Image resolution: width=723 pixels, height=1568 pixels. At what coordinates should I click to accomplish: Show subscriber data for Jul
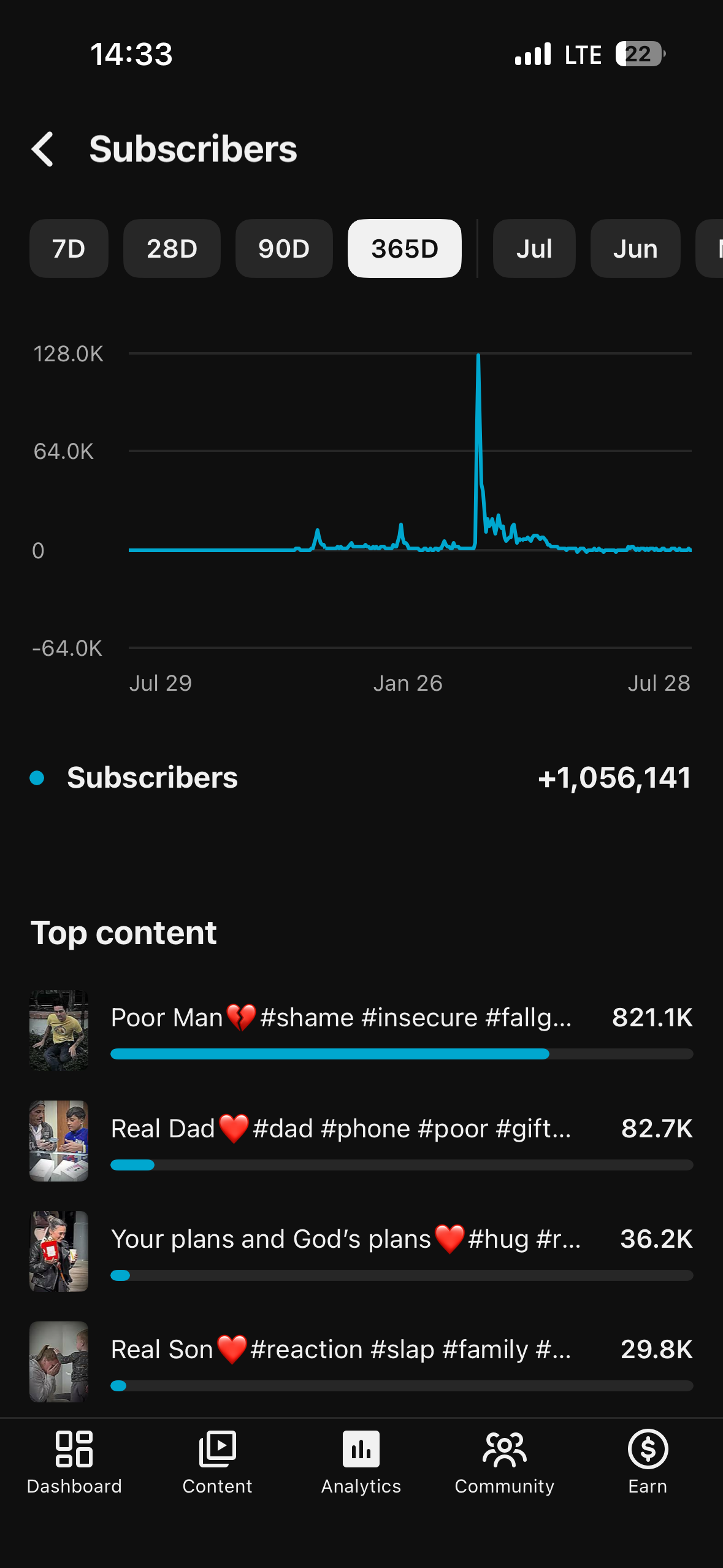tap(534, 248)
